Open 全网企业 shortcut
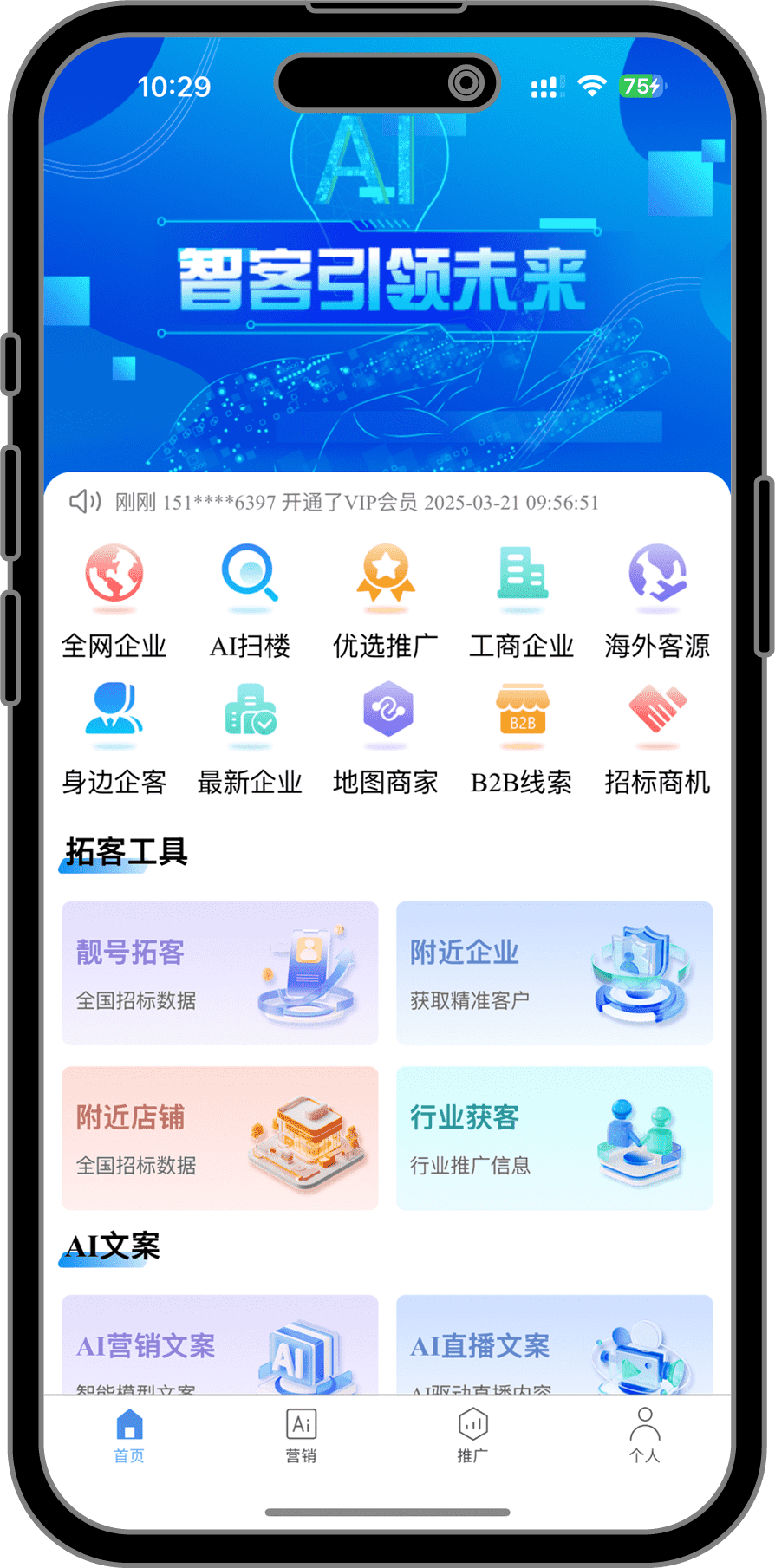 point(114,598)
